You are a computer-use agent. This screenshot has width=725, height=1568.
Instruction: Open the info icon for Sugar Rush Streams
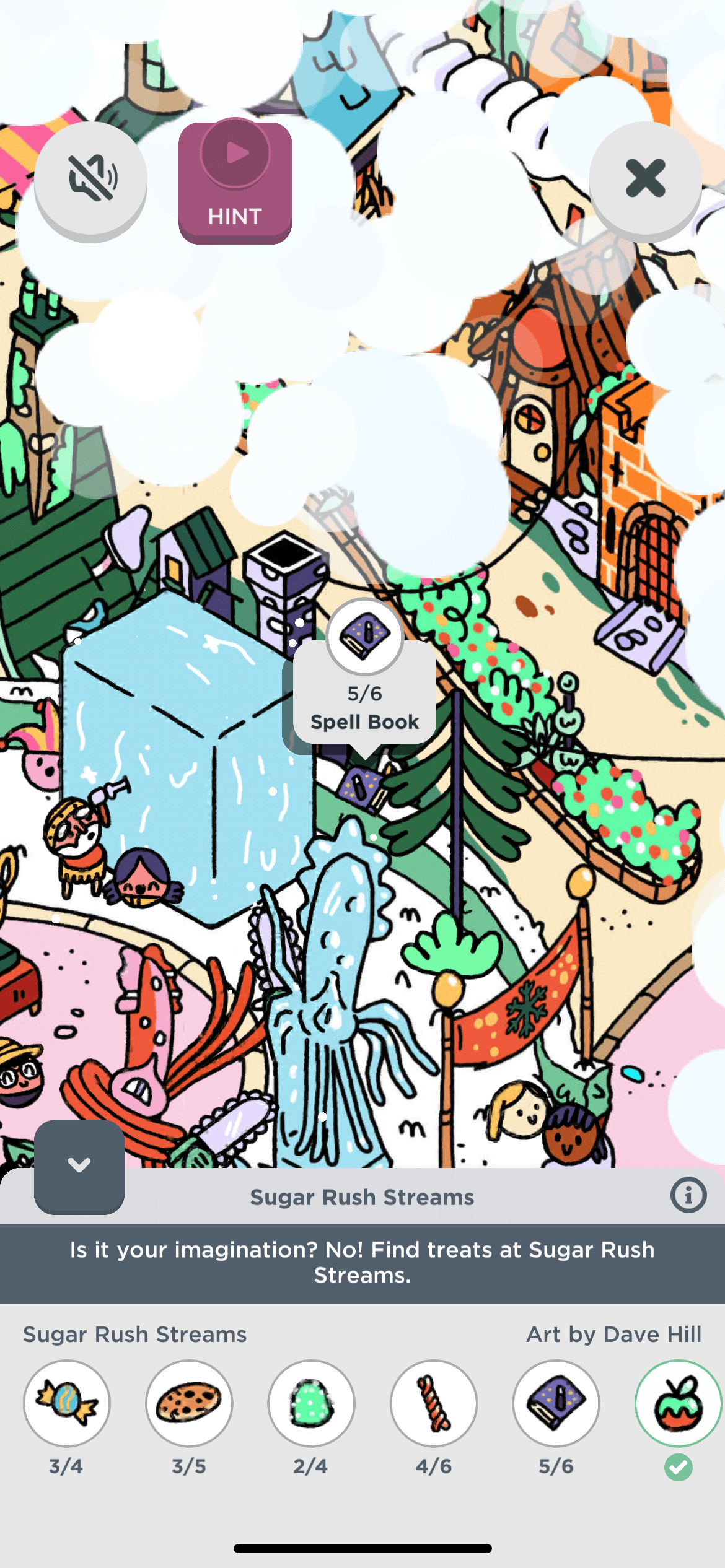[688, 1195]
